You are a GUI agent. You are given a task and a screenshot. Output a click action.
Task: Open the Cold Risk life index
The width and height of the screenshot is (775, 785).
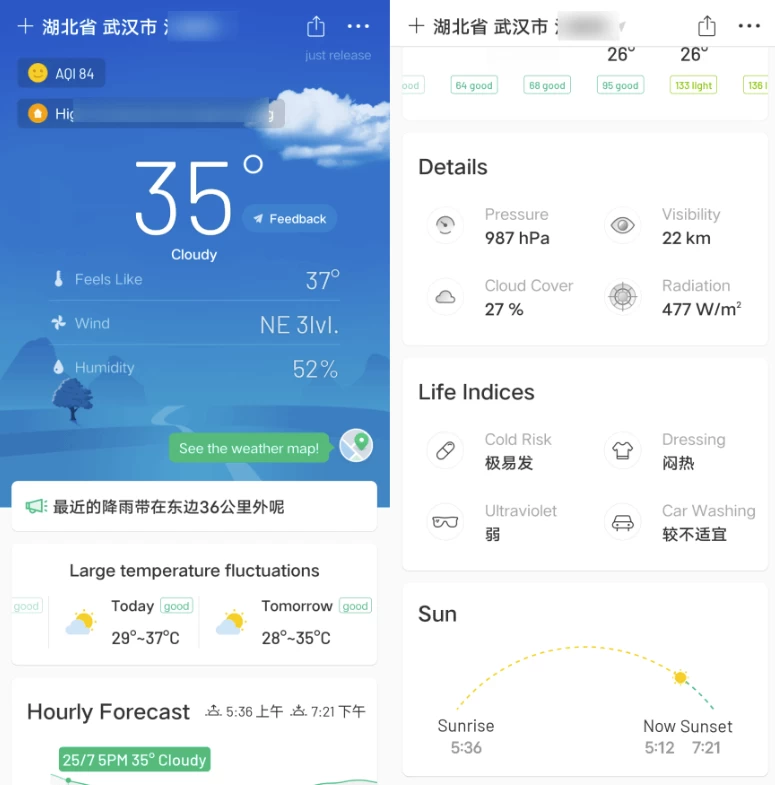490,451
